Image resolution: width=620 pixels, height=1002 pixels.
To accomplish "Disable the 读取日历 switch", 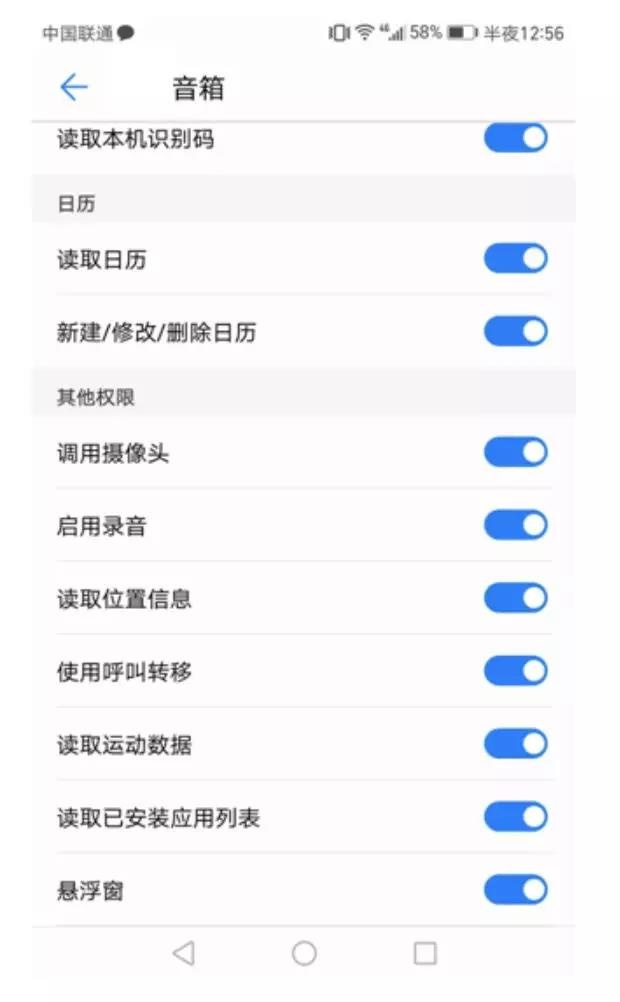I will point(516,259).
